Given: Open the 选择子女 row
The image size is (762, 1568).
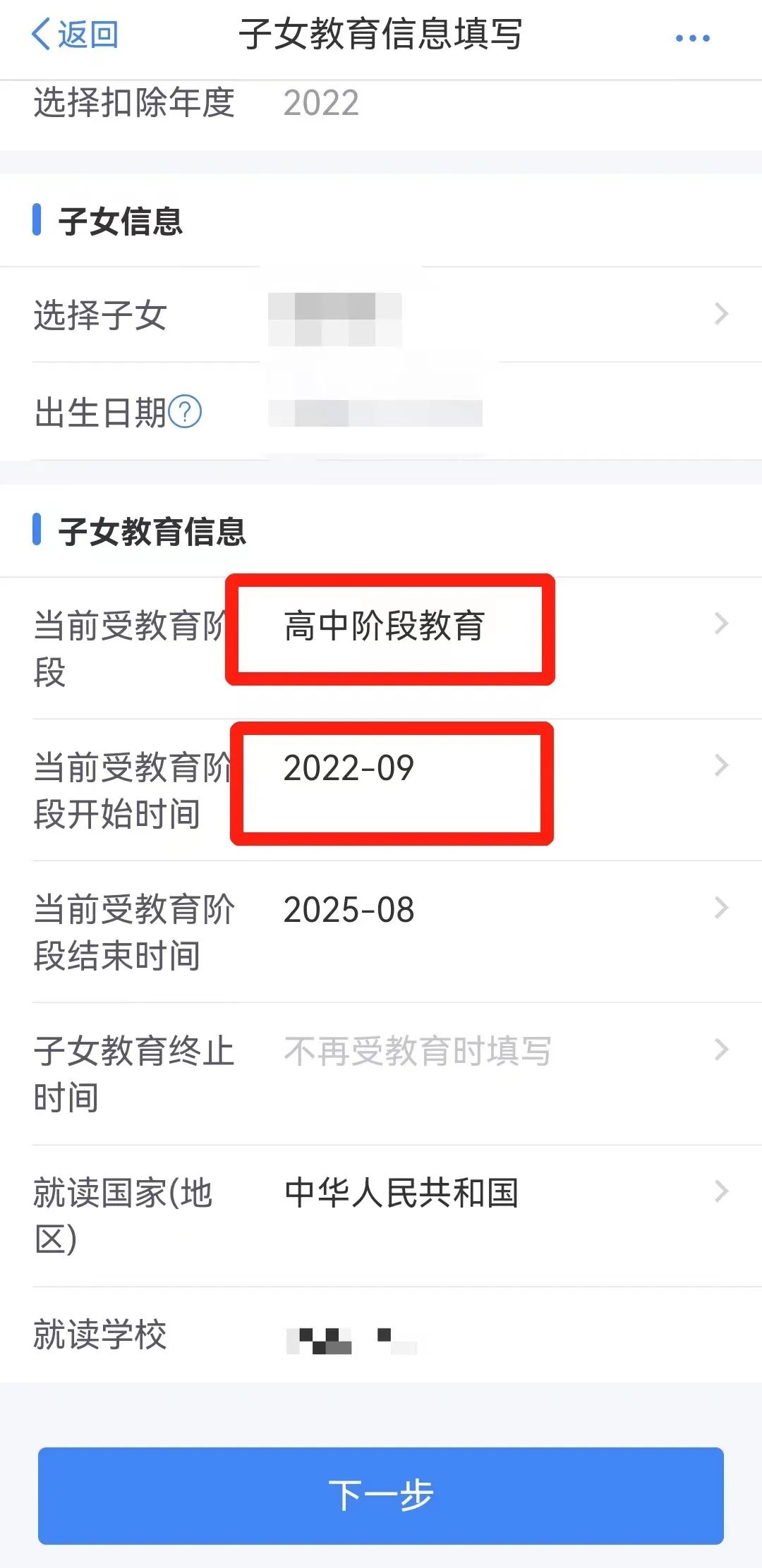Looking at the screenshot, I should tap(381, 315).
